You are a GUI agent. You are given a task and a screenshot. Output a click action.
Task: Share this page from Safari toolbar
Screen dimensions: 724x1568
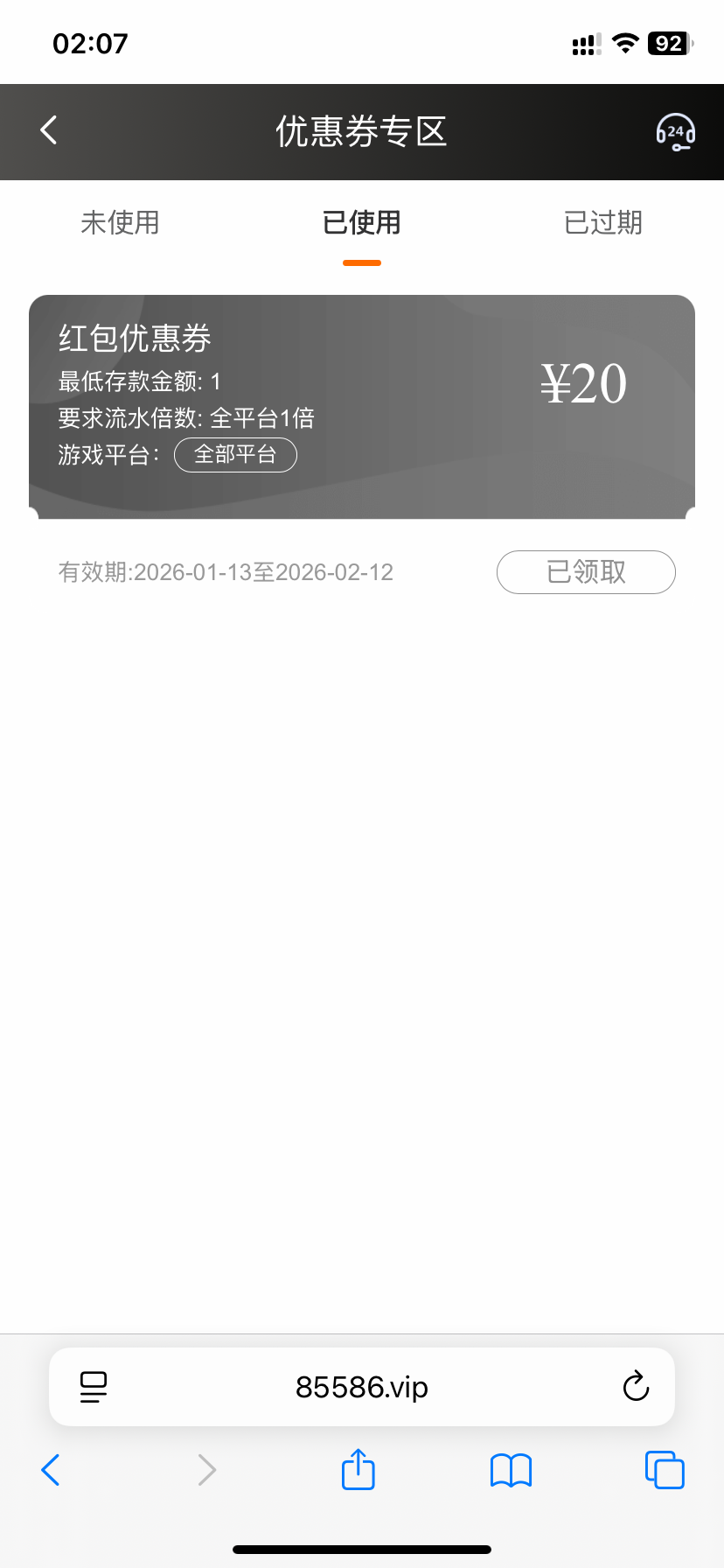click(x=359, y=1470)
